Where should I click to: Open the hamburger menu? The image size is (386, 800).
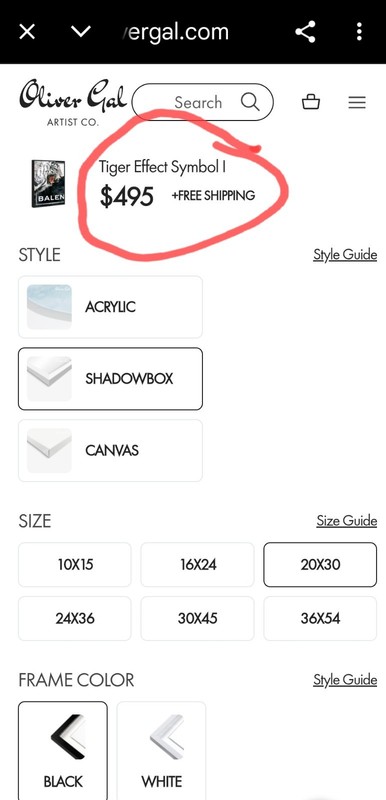[357, 103]
